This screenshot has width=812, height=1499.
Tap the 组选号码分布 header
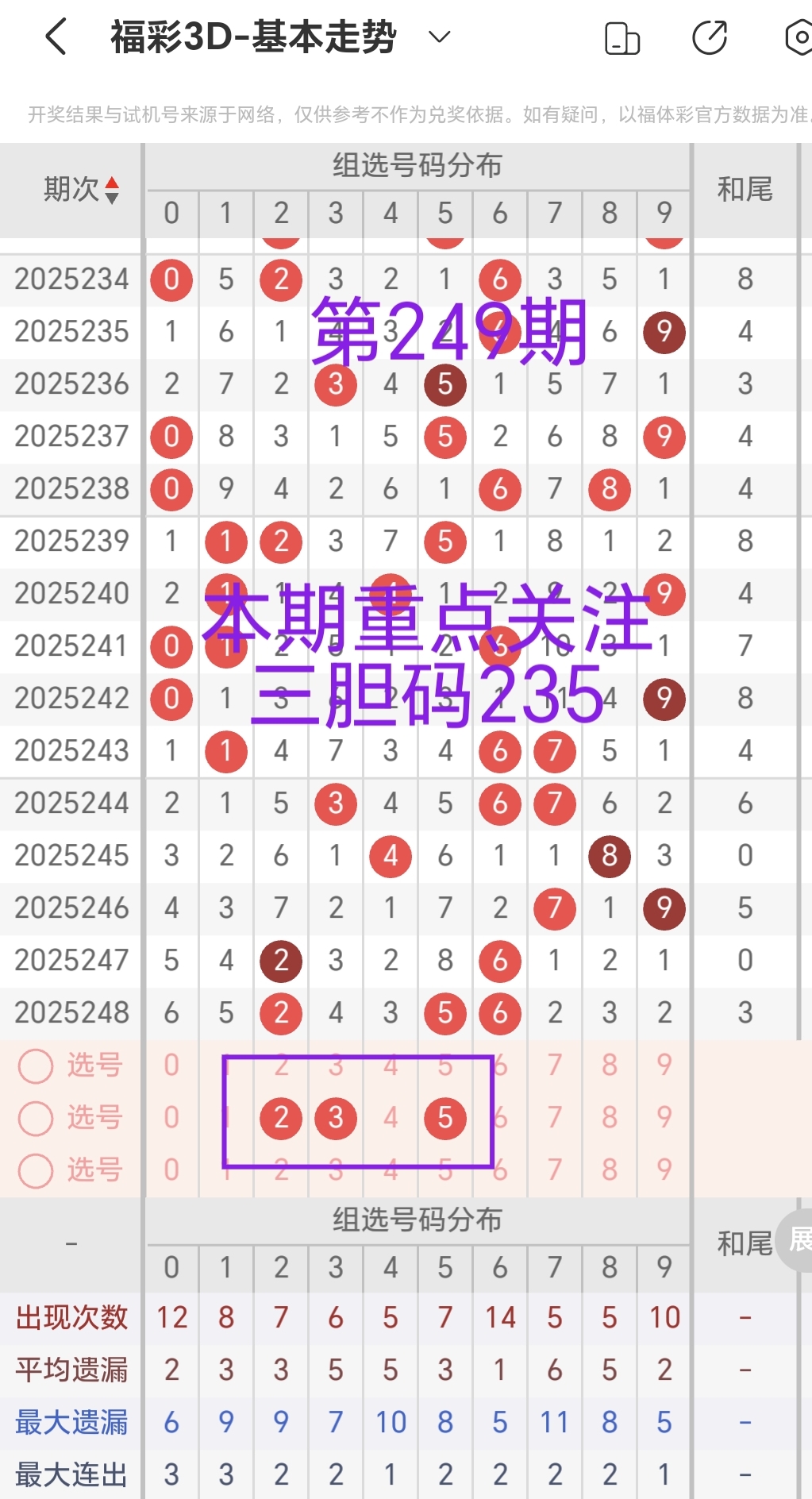click(418, 166)
